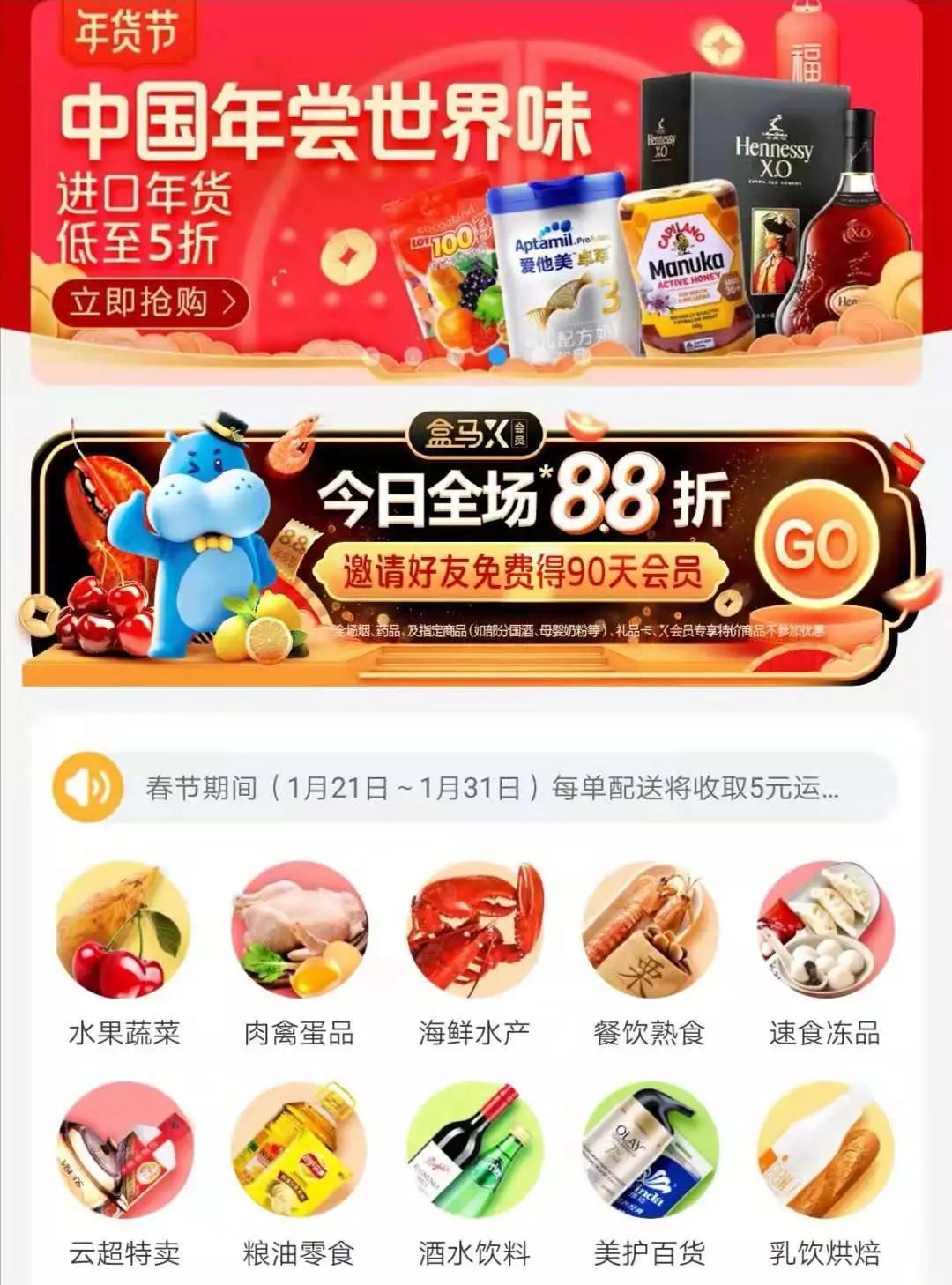Tap GO on the 盒马X会员 88折 banner
952x1285 pixels.
[816, 545]
